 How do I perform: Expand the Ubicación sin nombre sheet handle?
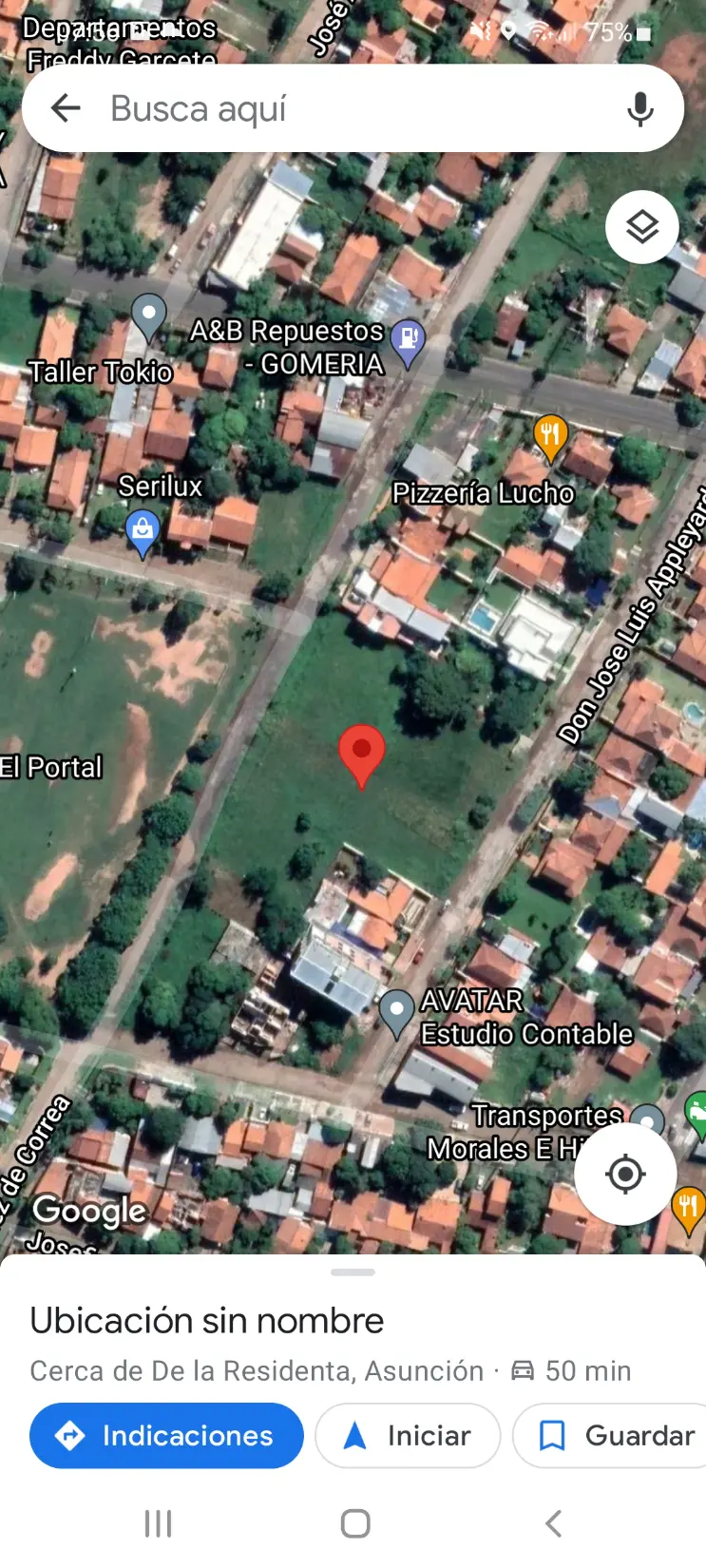[x=353, y=1272]
